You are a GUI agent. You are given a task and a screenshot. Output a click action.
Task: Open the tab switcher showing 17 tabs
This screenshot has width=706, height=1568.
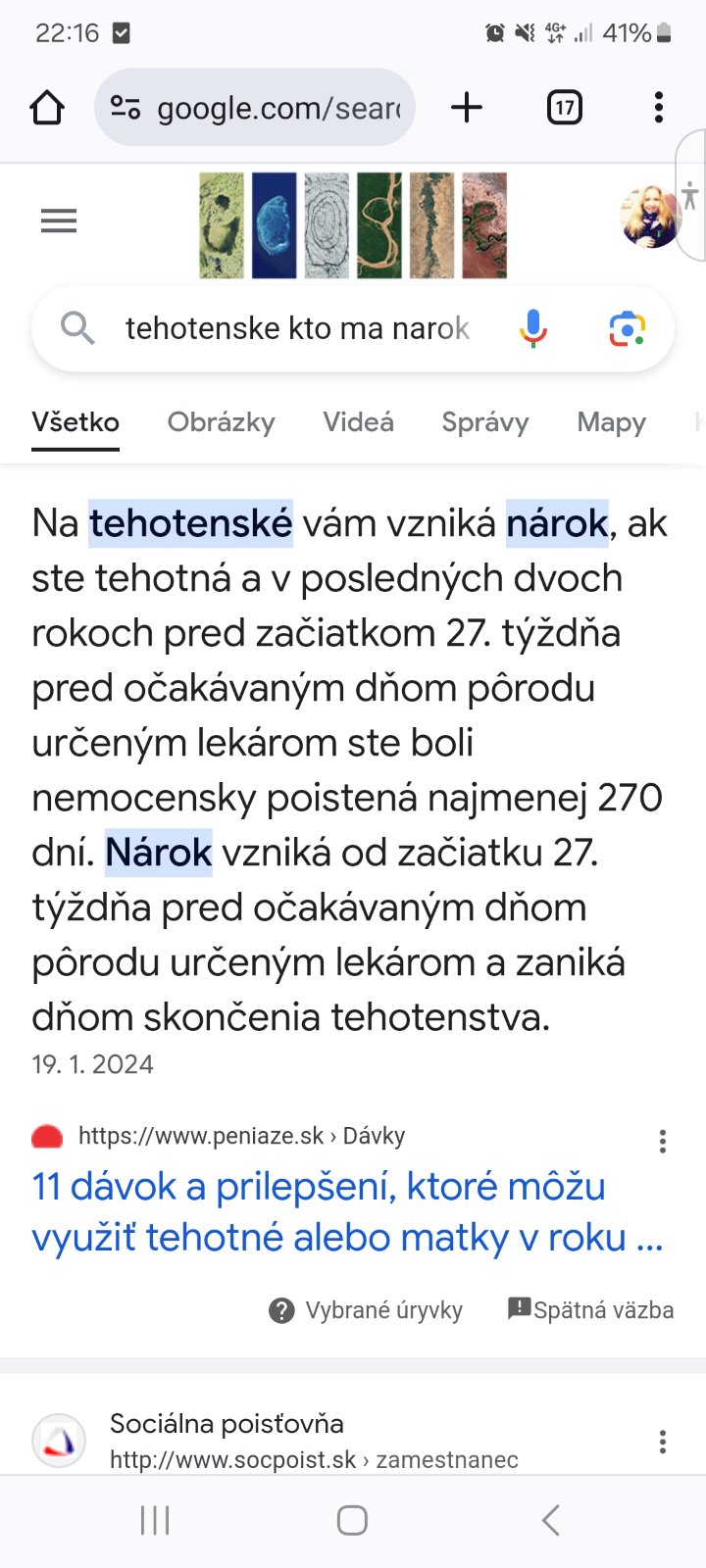564,108
